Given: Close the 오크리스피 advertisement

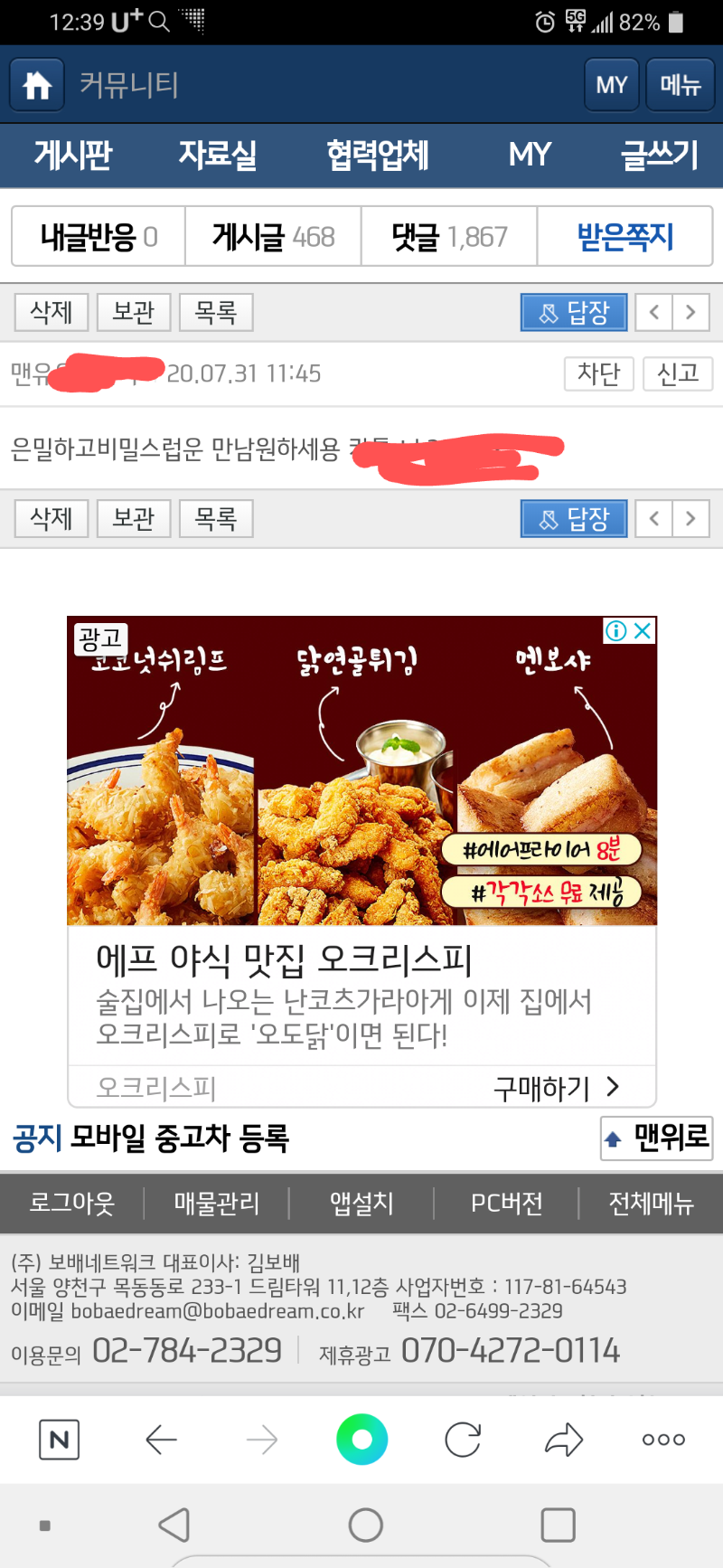Looking at the screenshot, I should [643, 630].
